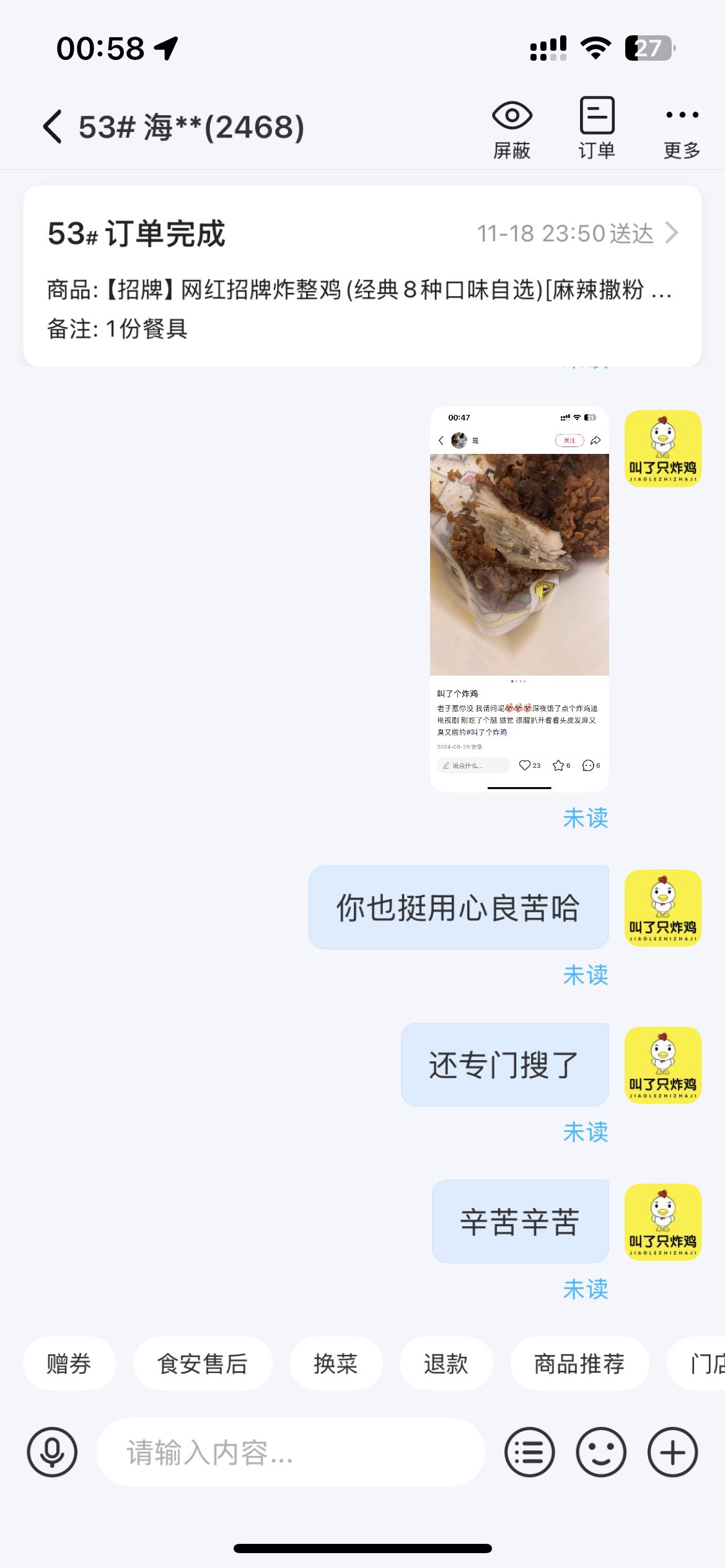
Task: Tap the 退款 refund chip
Action: (x=446, y=1363)
